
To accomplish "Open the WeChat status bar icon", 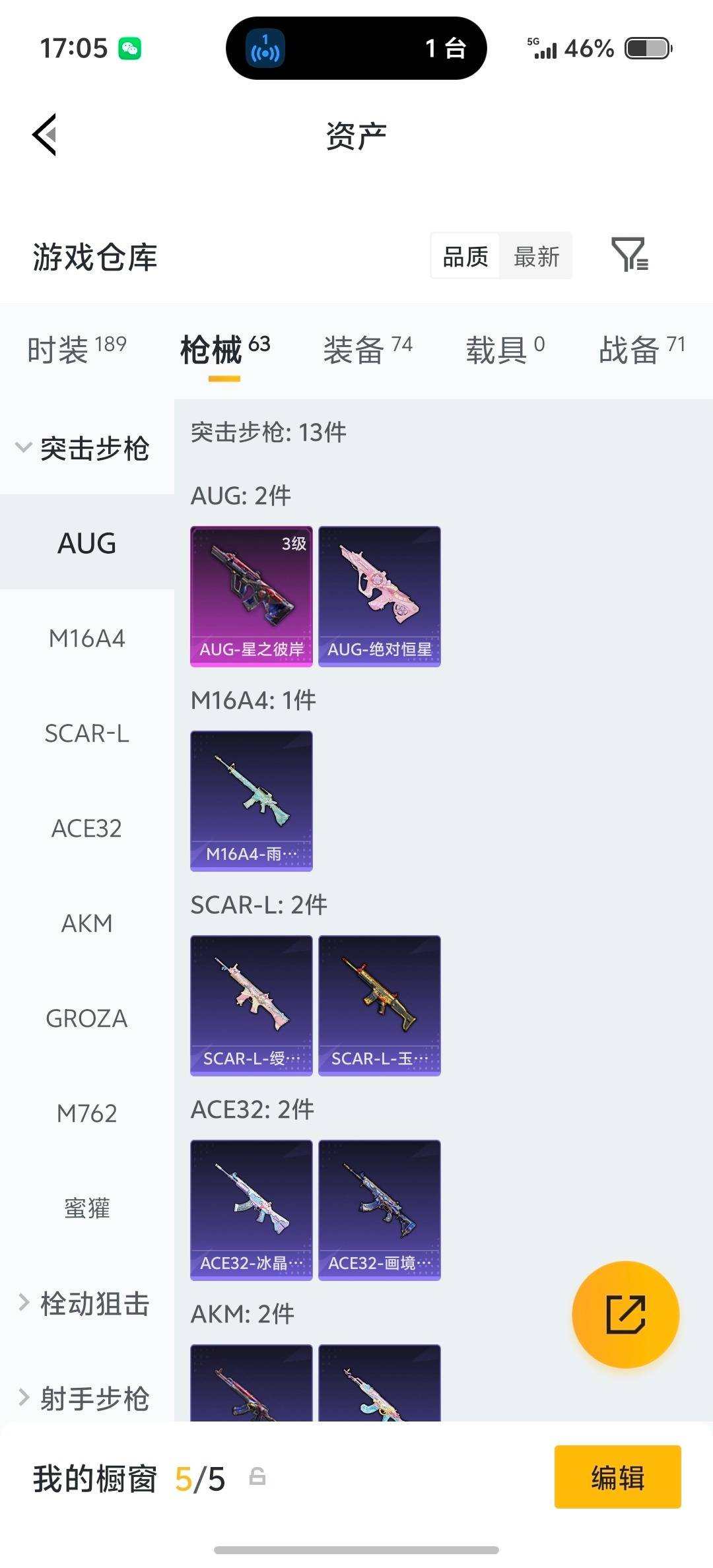I will pos(132,48).
